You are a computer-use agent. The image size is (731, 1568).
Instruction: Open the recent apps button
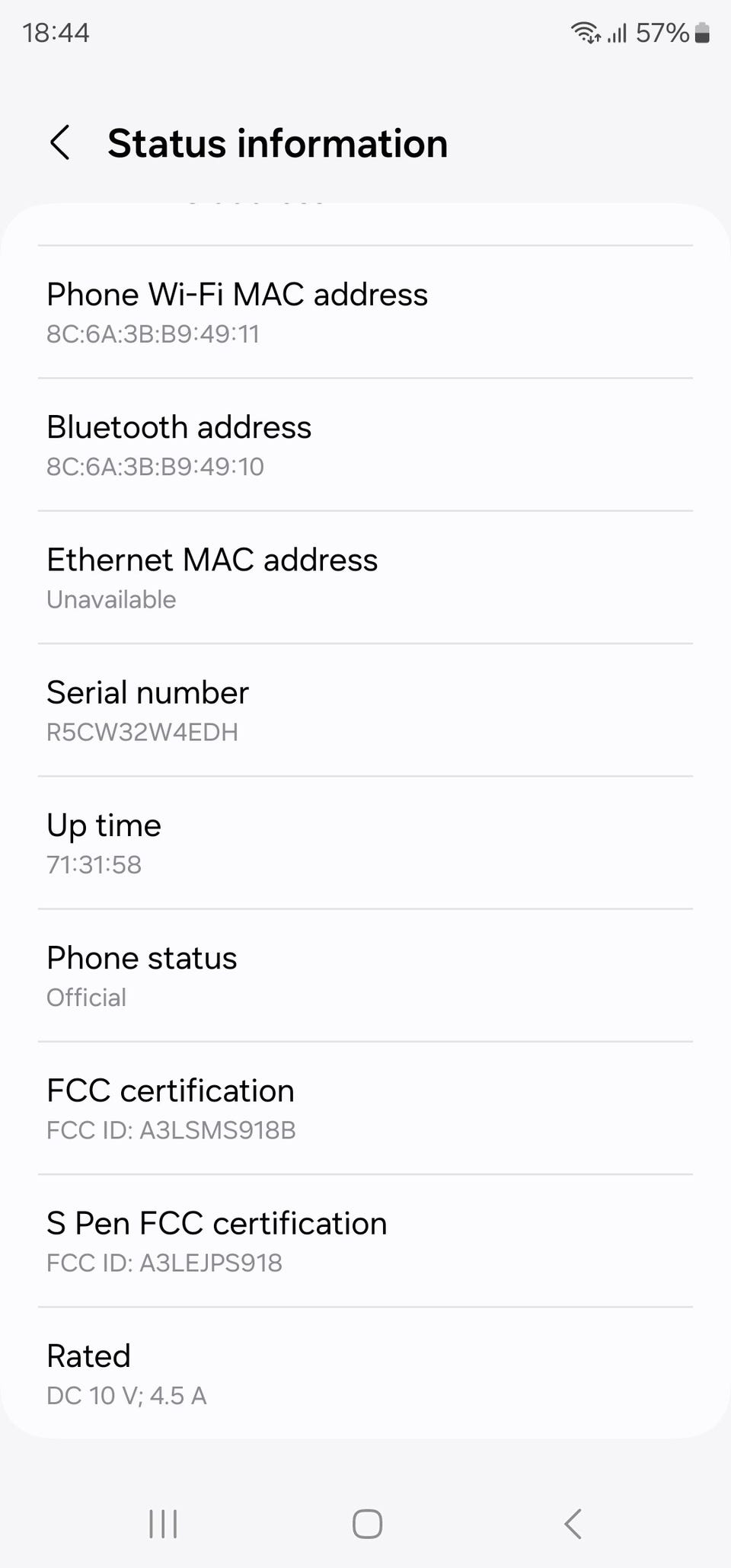(163, 1524)
